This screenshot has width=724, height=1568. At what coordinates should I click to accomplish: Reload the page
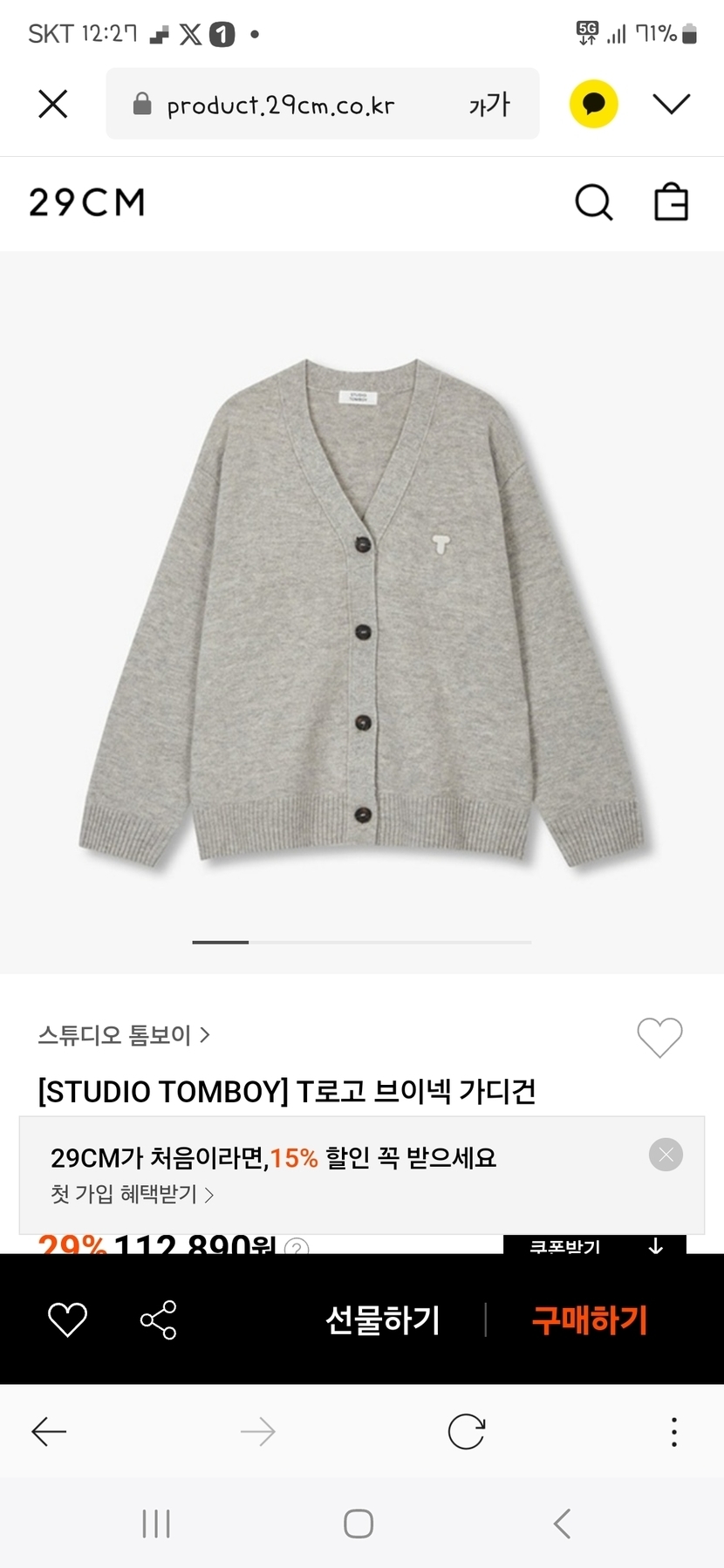coord(466,1432)
